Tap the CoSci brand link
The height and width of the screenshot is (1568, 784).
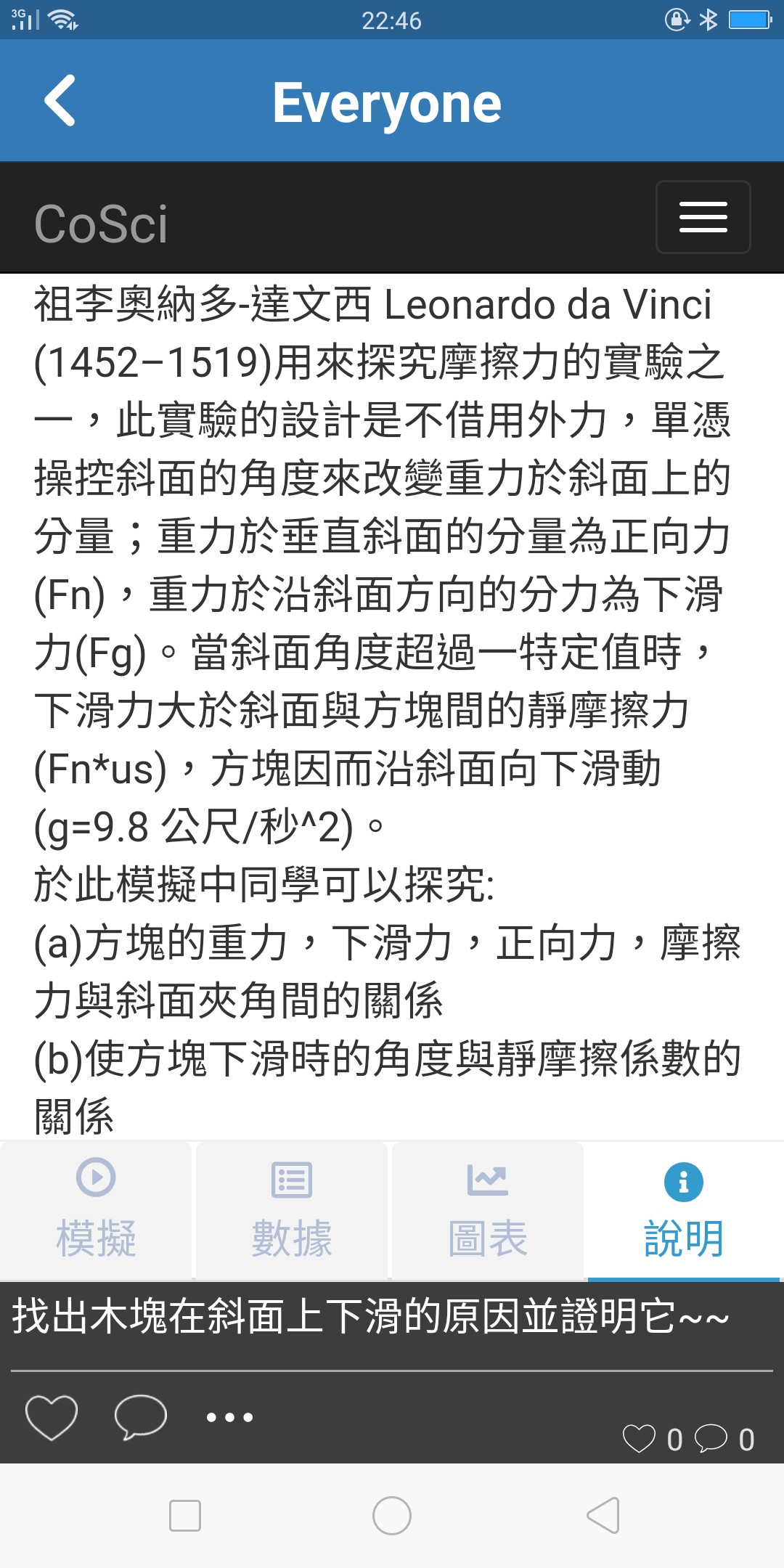coord(101,224)
